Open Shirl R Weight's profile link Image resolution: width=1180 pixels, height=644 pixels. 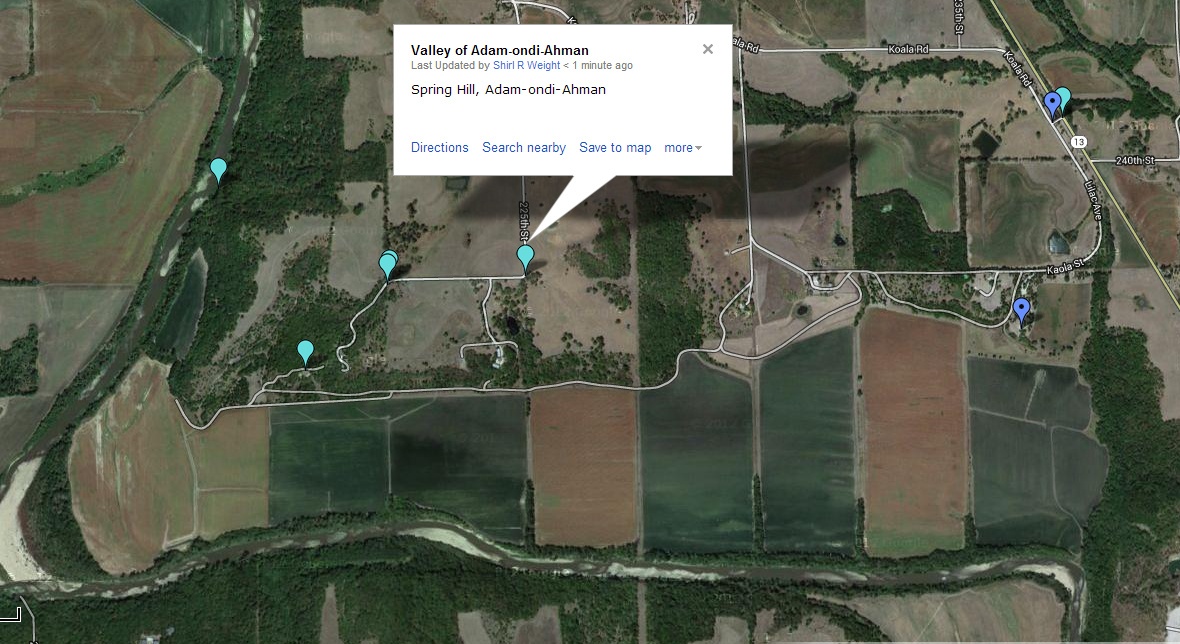(526, 65)
